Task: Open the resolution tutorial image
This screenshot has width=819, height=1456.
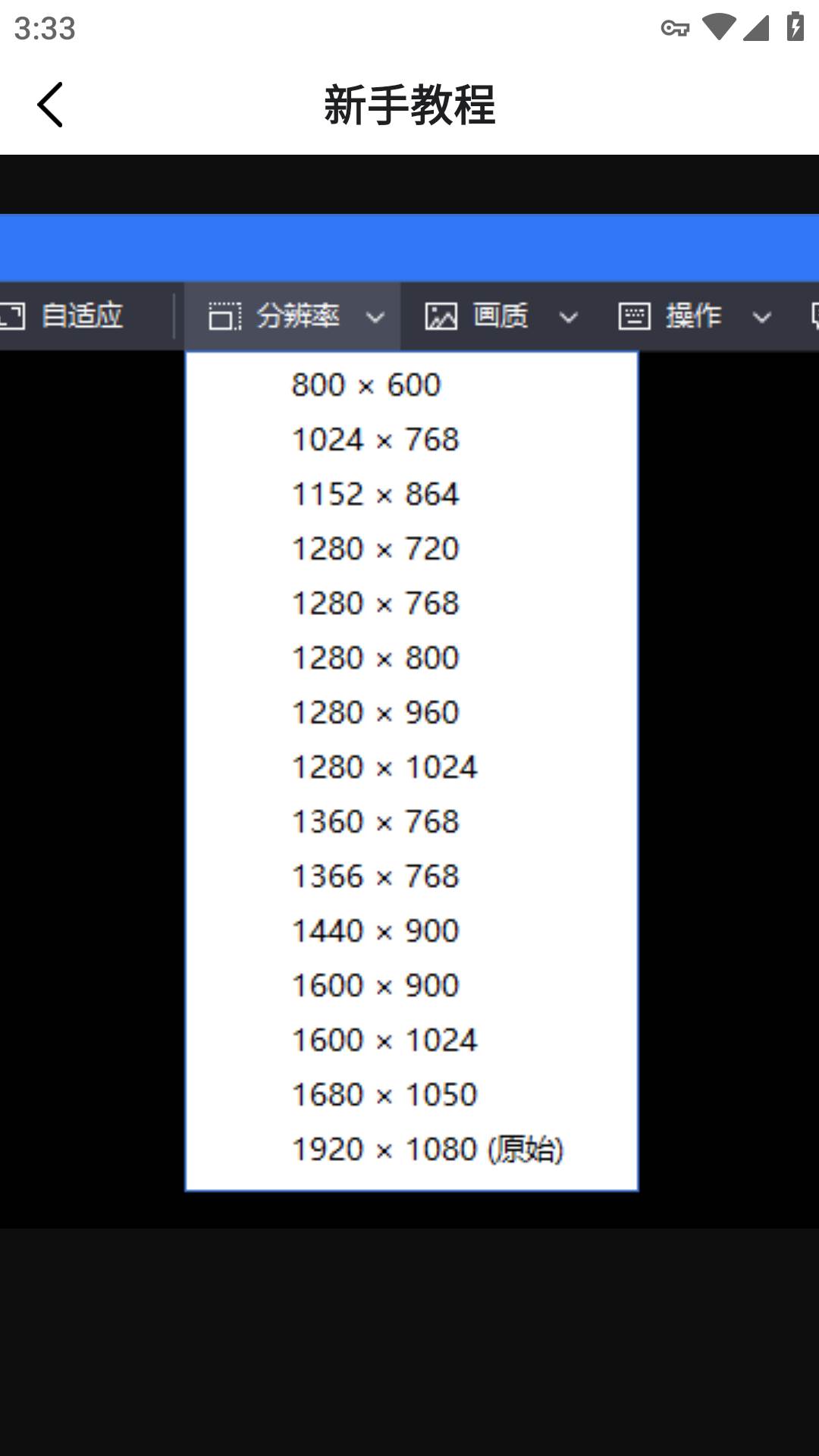Action: (409, 720)
